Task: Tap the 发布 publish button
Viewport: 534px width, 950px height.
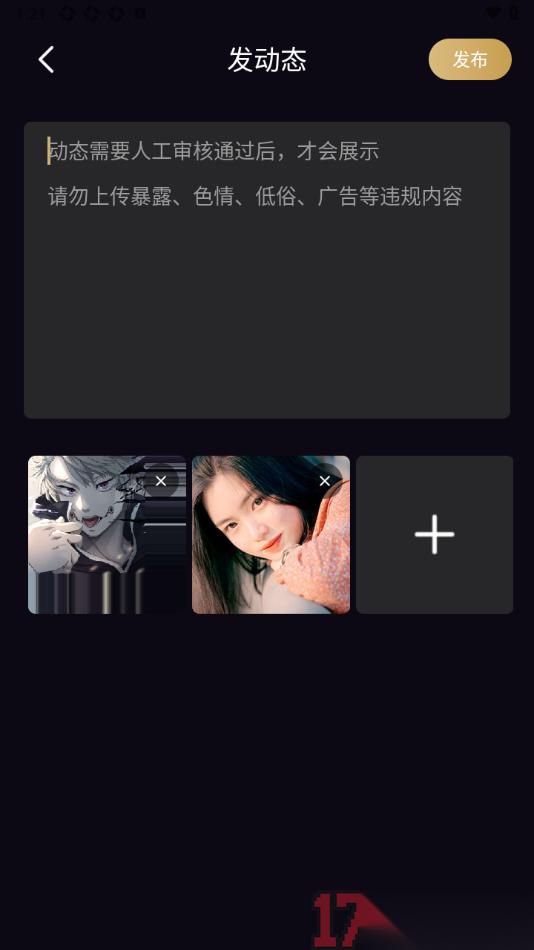Action: point(470,59)
